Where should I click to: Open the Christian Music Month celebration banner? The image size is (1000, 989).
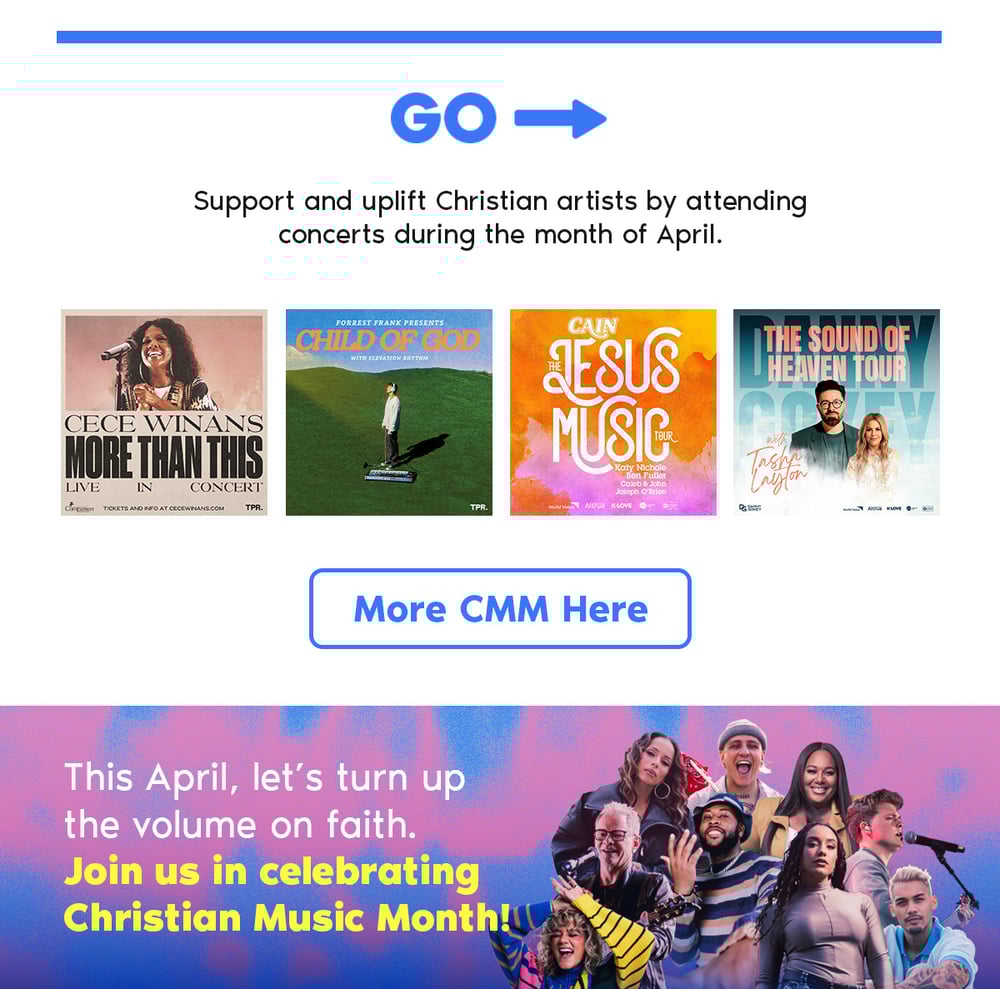pos(500,846)
